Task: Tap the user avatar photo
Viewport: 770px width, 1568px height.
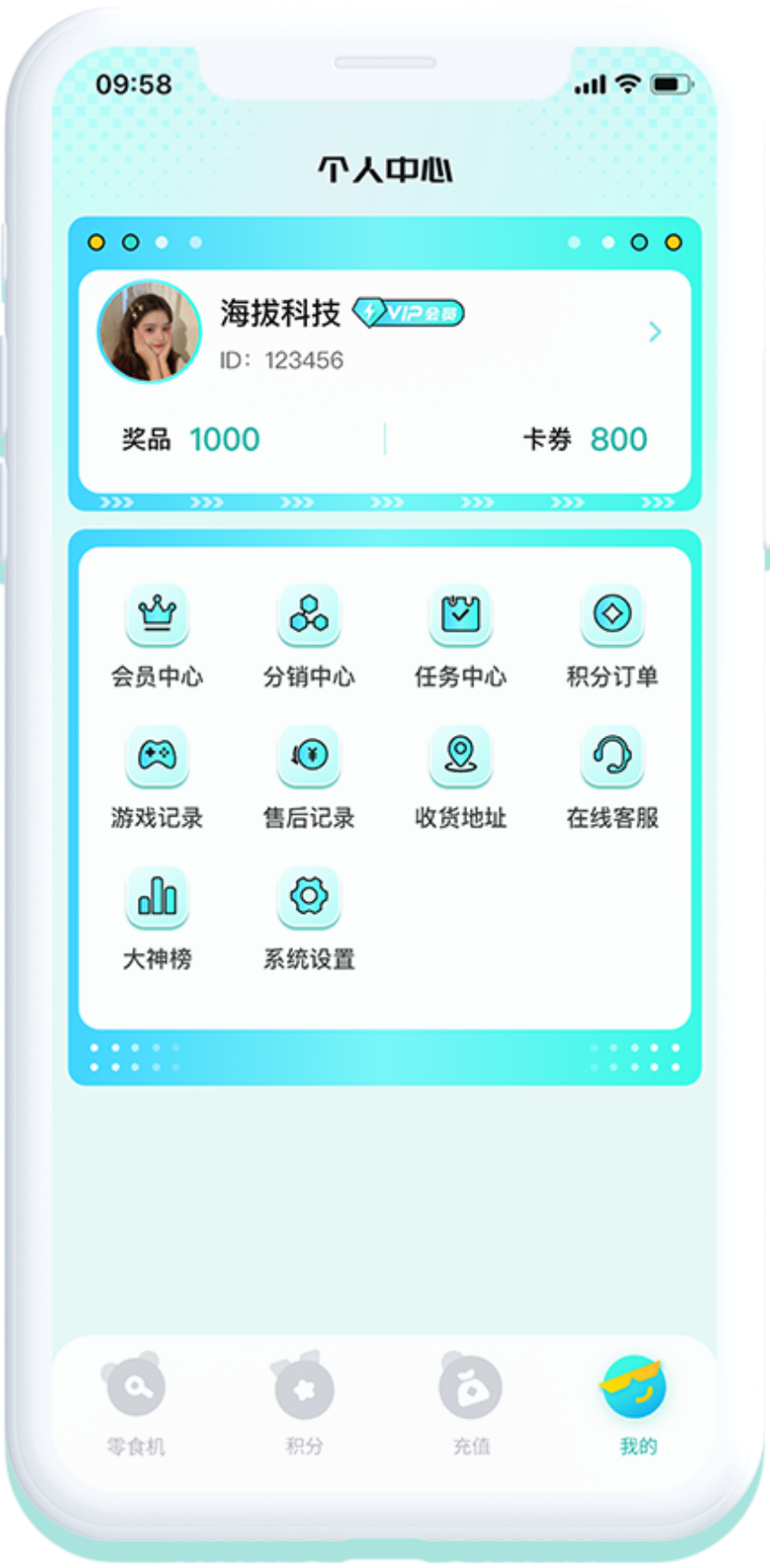Action: (150, 331)
